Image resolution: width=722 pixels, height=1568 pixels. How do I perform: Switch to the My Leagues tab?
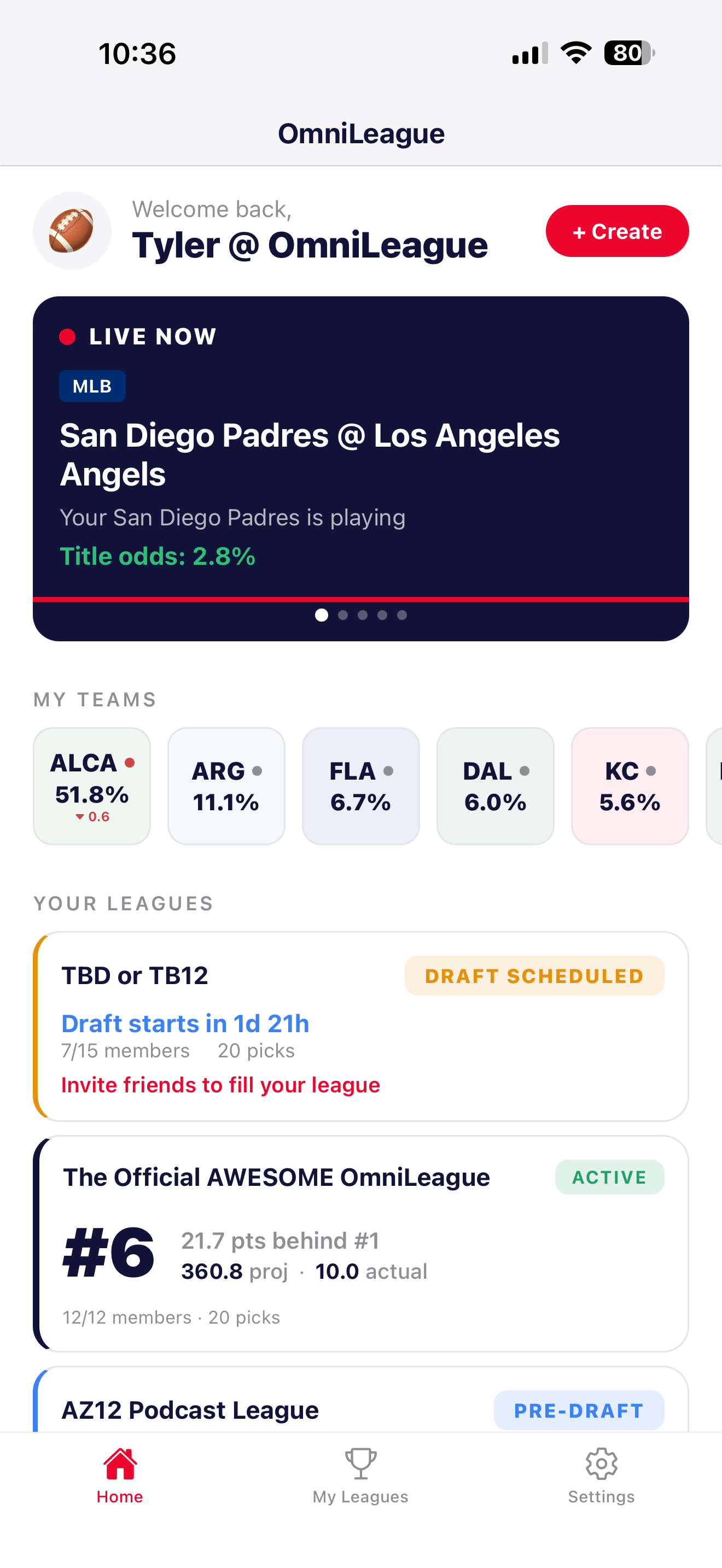(360, 1476)
